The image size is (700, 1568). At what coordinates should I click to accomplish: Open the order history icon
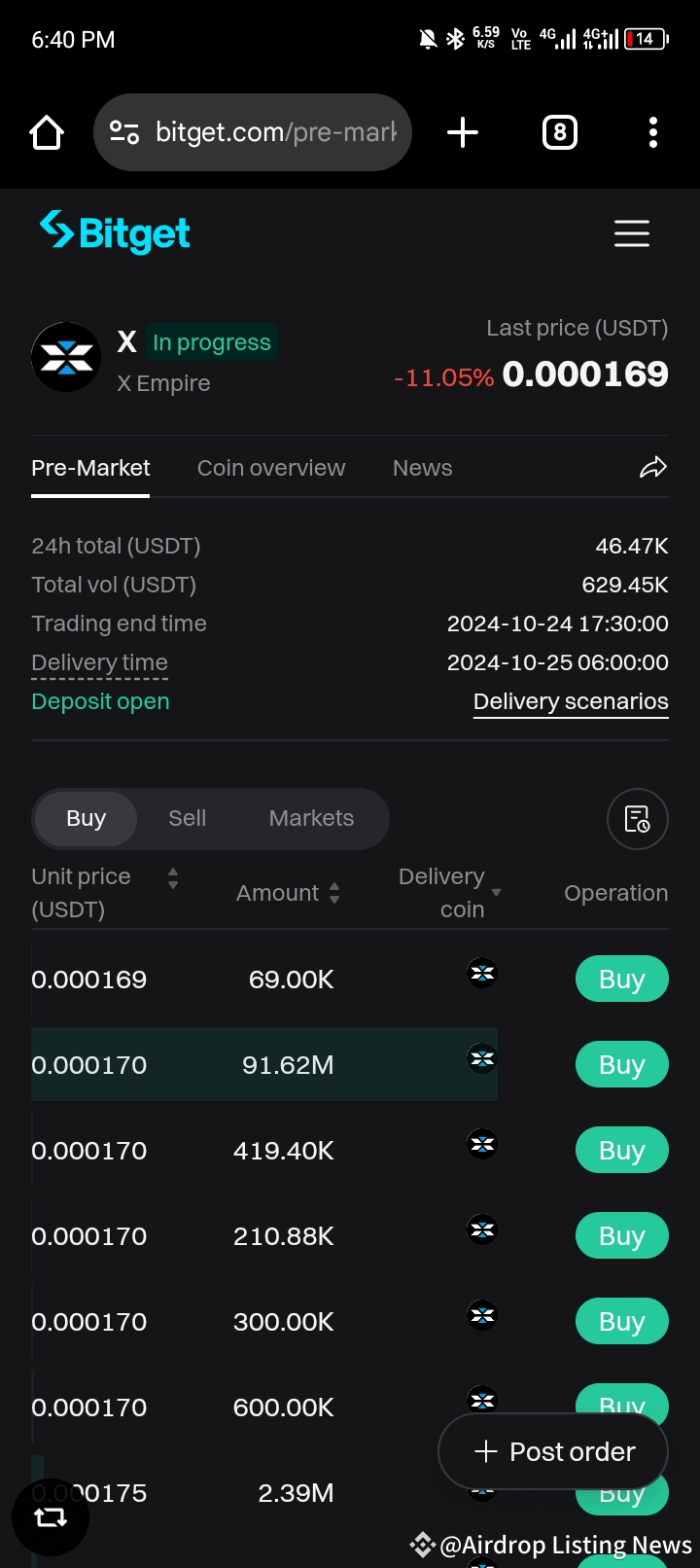(x=637, y=818)
